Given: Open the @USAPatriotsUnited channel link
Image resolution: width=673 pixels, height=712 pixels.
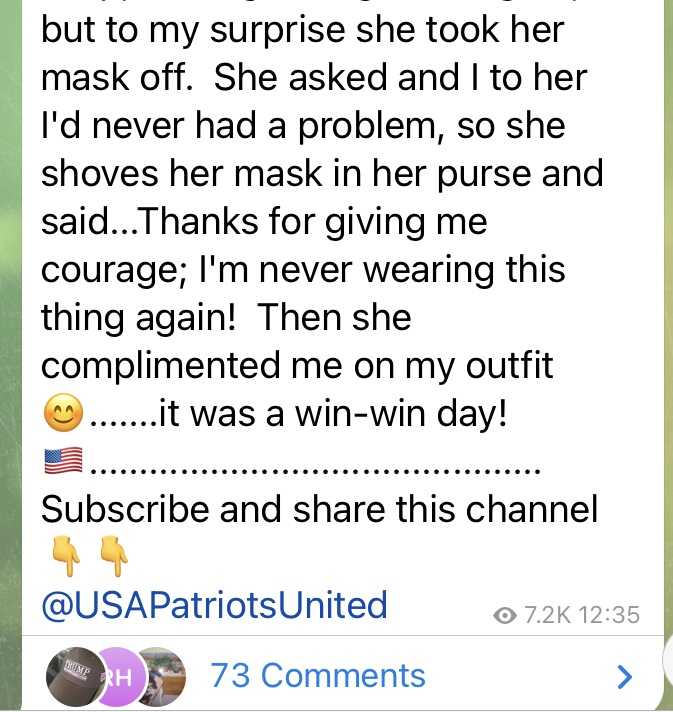Looking at the screenshot, I should (x=213, y=605).
